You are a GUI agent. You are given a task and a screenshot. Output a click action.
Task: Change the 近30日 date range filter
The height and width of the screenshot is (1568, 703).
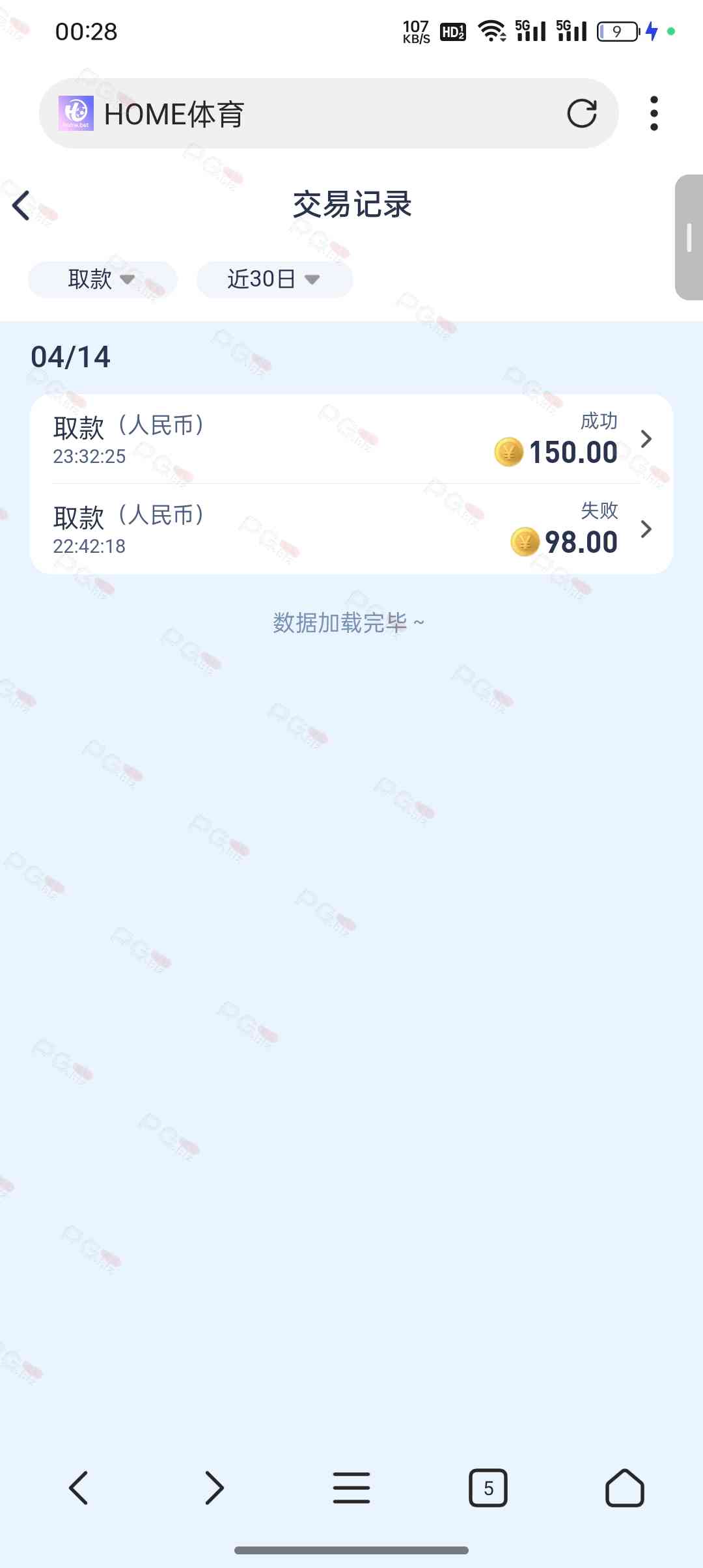click(274, 279)
